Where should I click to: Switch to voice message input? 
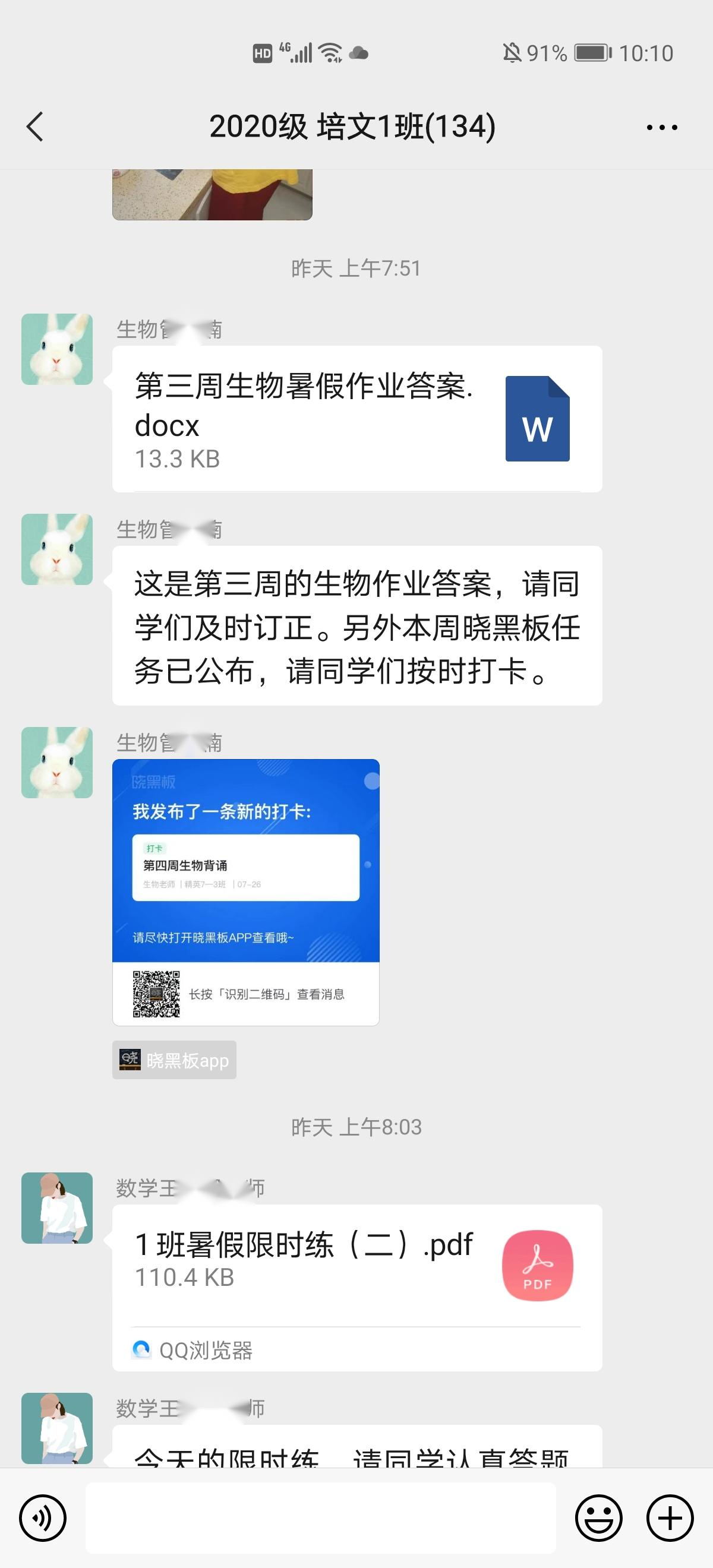(x=43, y=1518)
